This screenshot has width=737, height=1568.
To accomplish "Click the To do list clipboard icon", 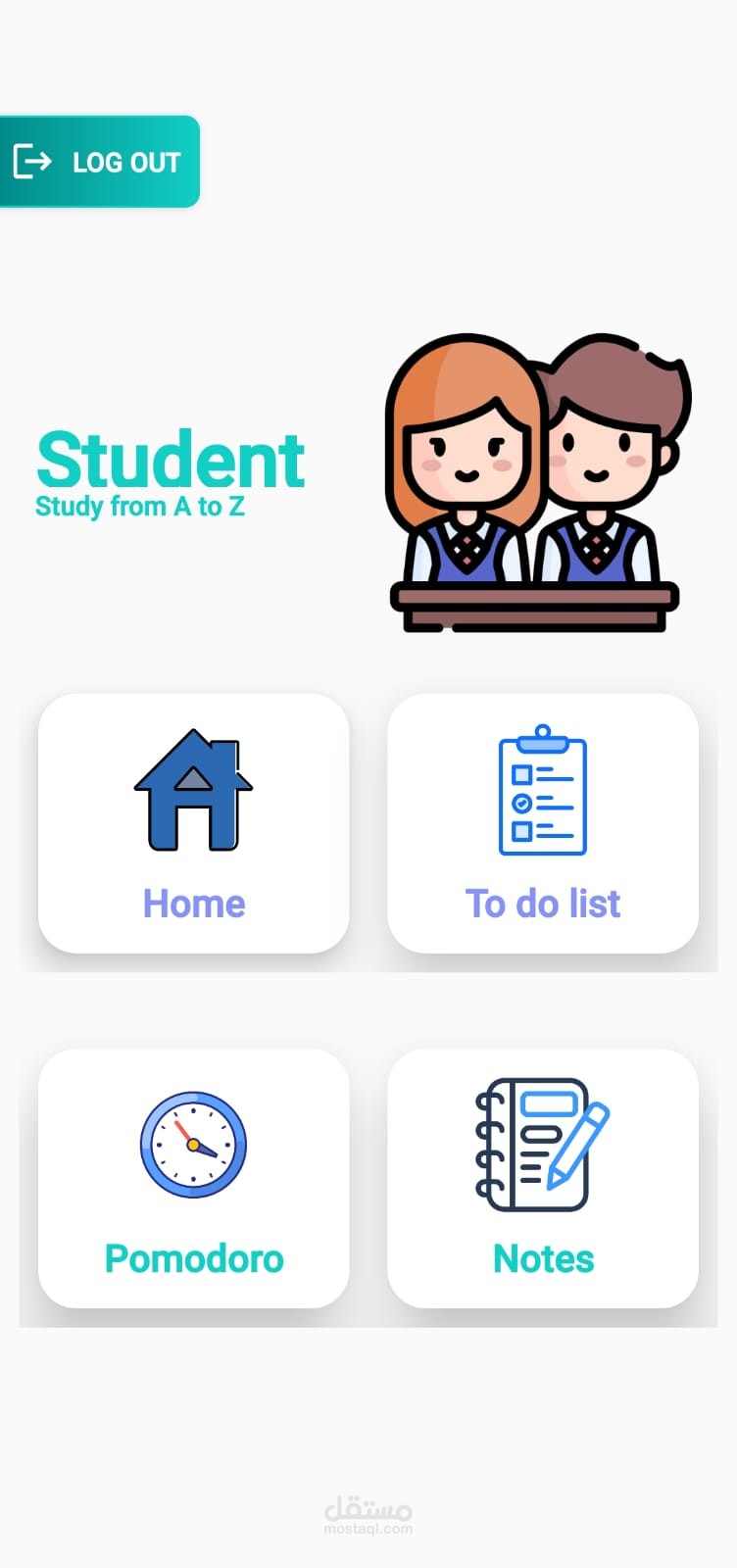I will (x=543, y=794).
